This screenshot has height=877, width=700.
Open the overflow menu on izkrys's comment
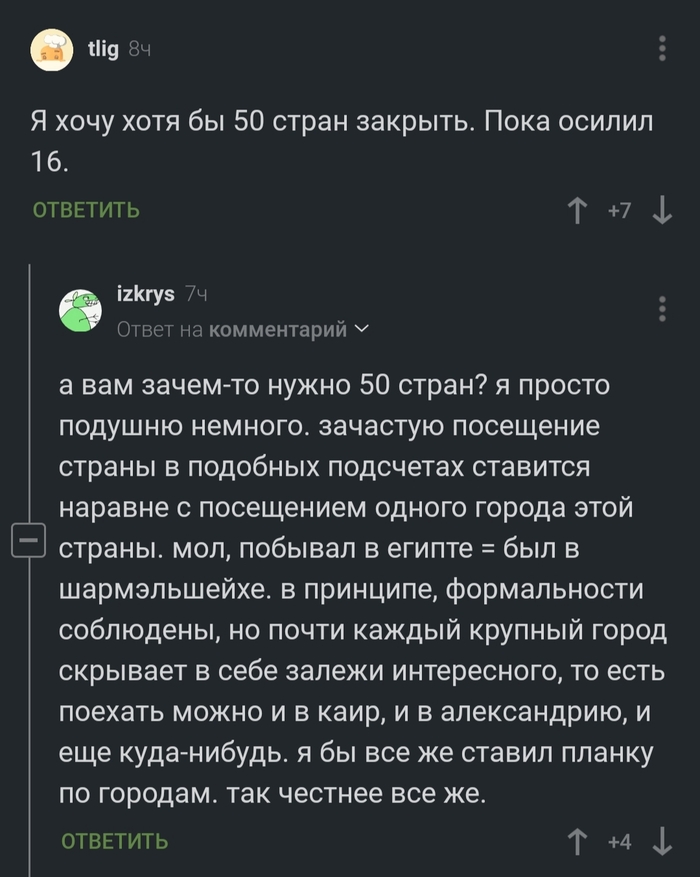[x=662, y=309]
